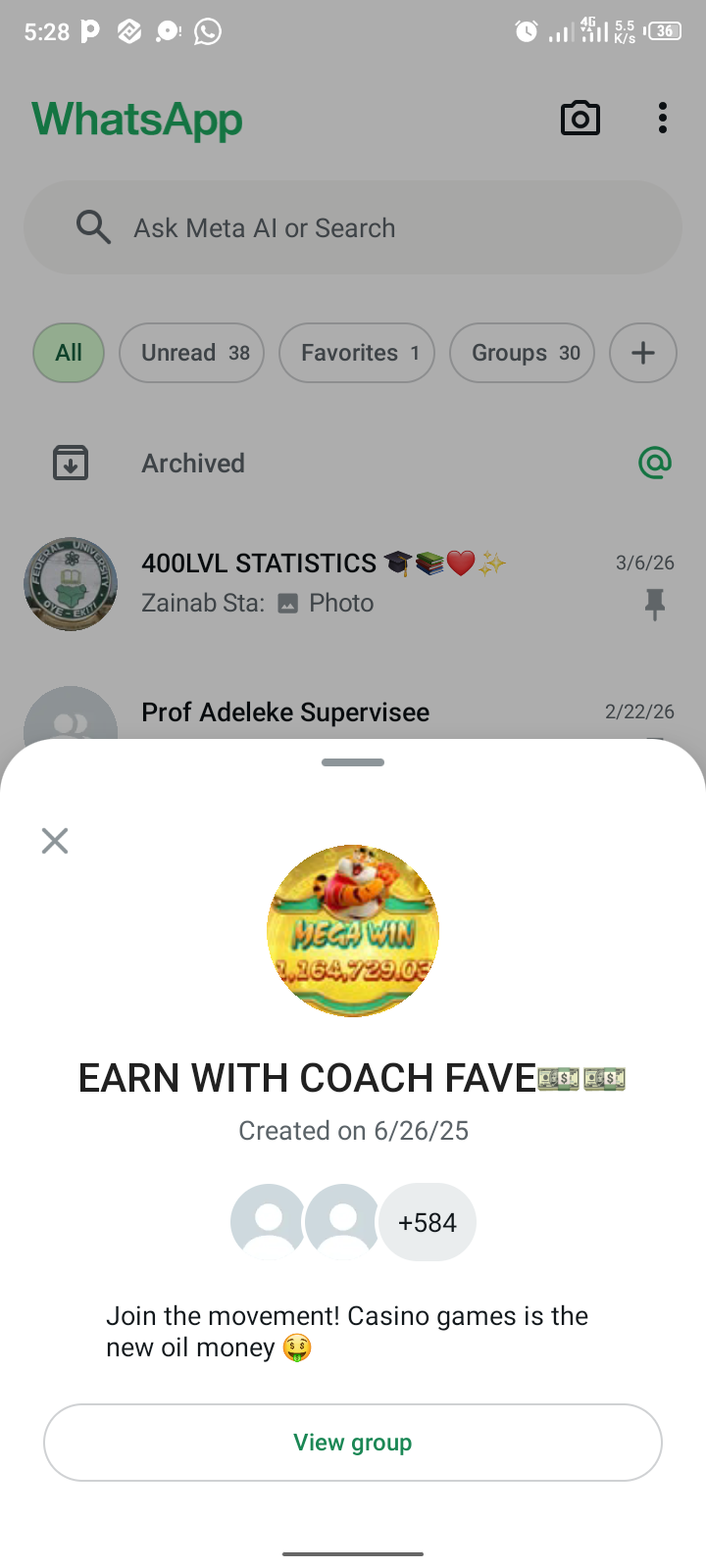Tap the View group button
Viewport: 706px width, 1568px height.
pyautogui.click(x=353, y=1443)
